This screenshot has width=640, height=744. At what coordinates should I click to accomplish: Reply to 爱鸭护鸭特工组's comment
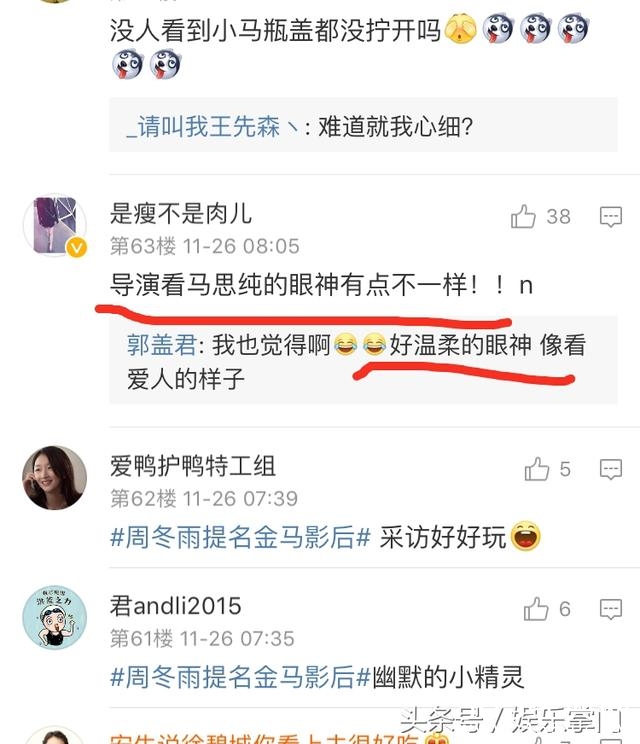click(610, 469)
